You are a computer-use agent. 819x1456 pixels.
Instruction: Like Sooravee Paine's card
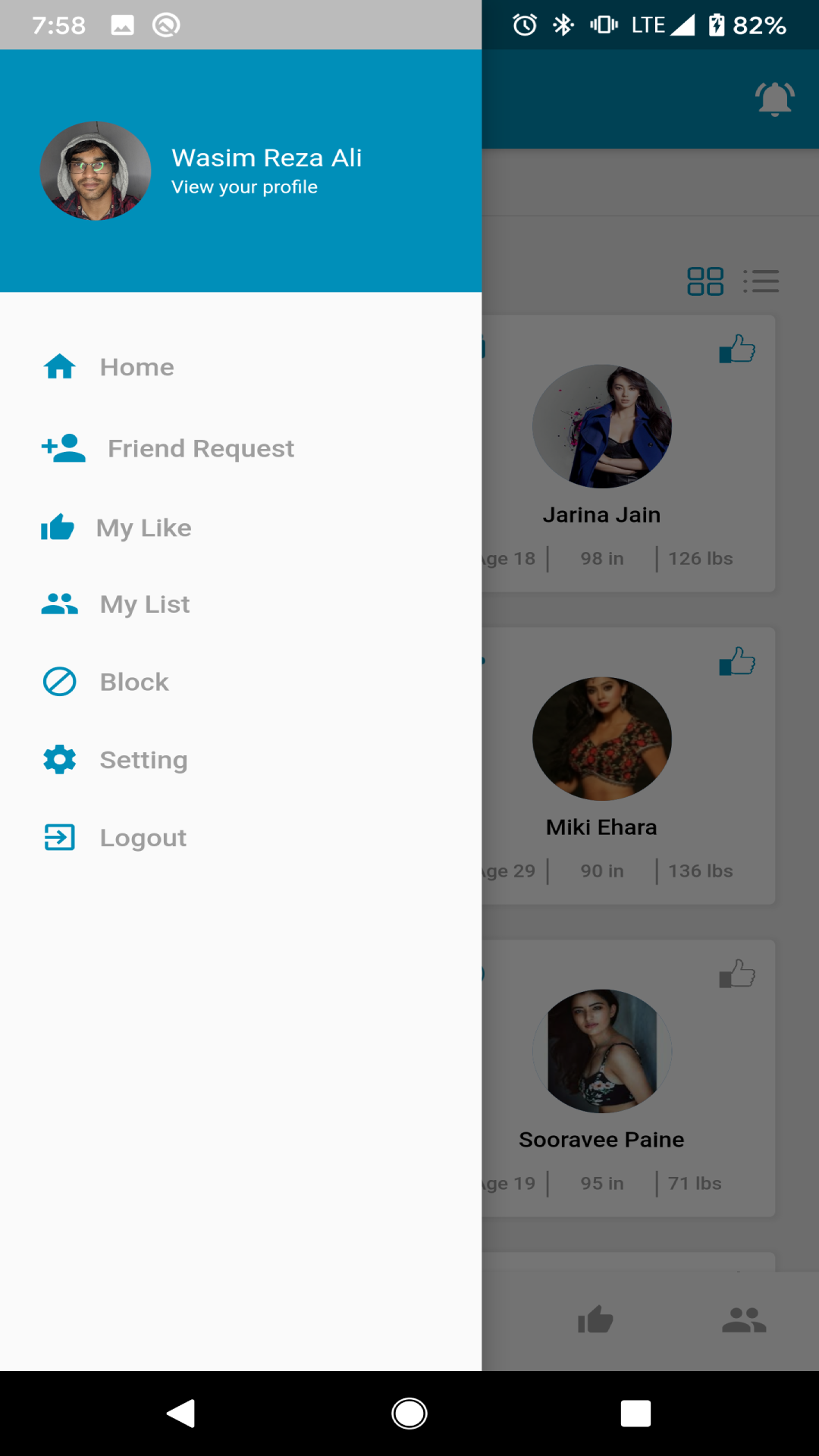[x=737, y=974]
